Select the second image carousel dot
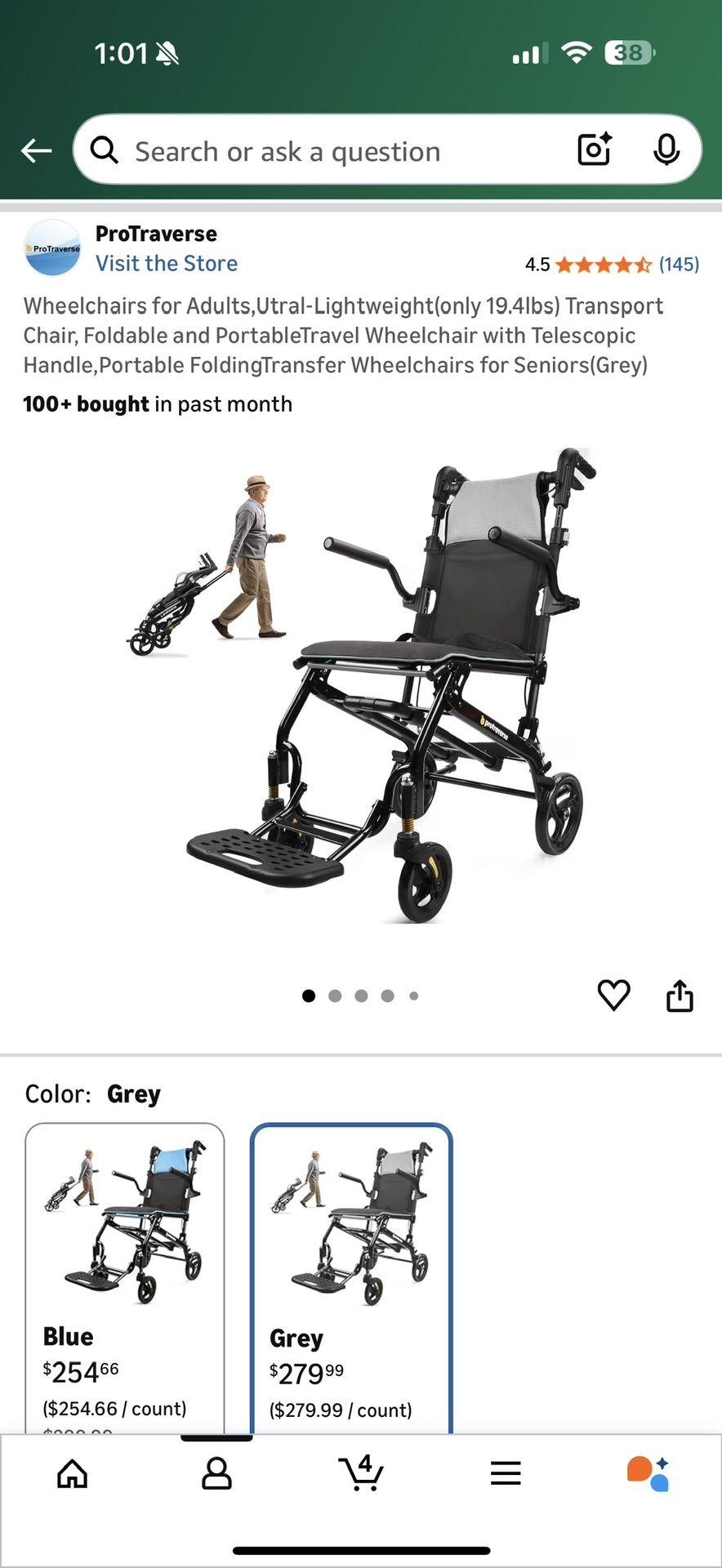The height and width of the screenshot is (1568, 722). 335,995
